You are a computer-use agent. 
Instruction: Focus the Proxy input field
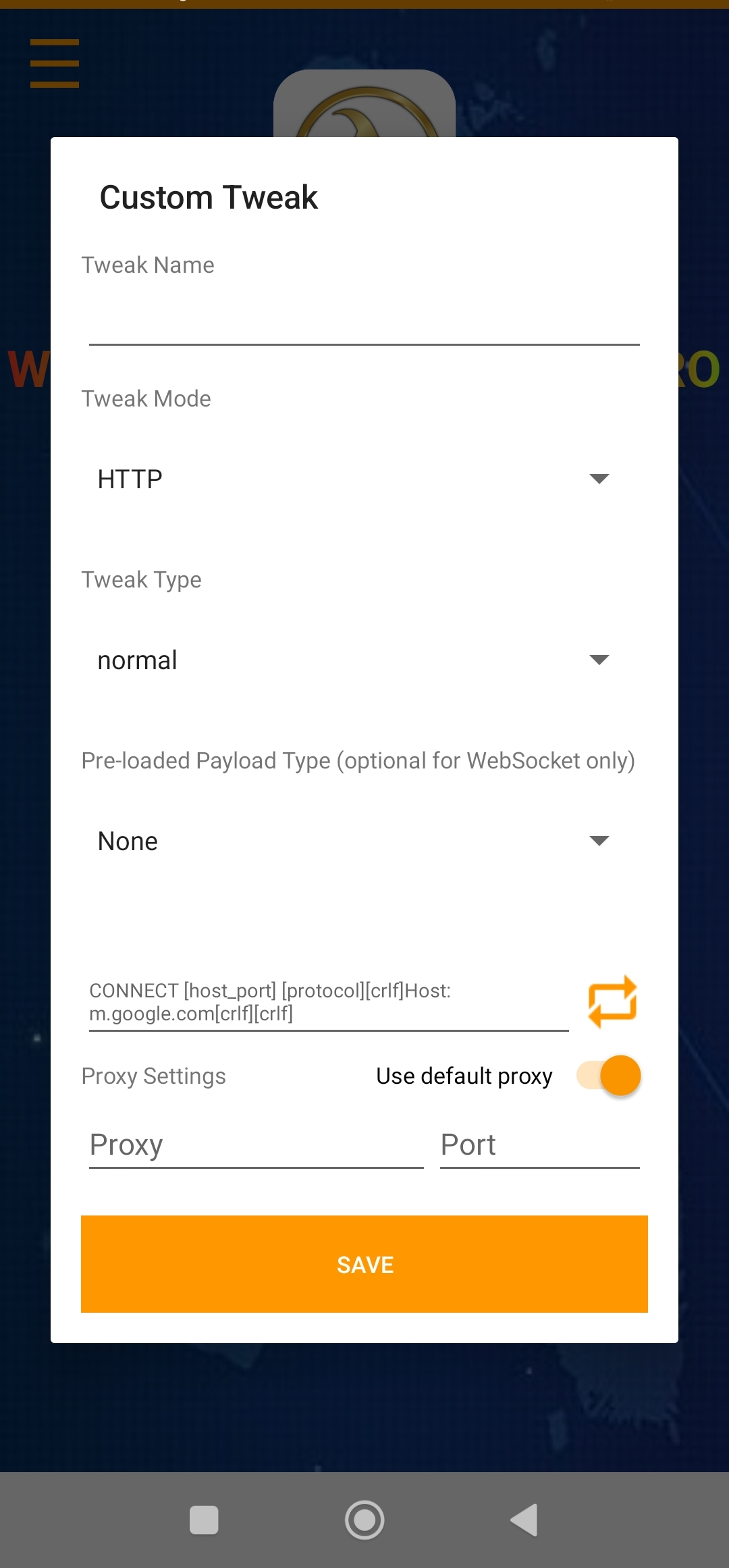(x=256, y=1145)
